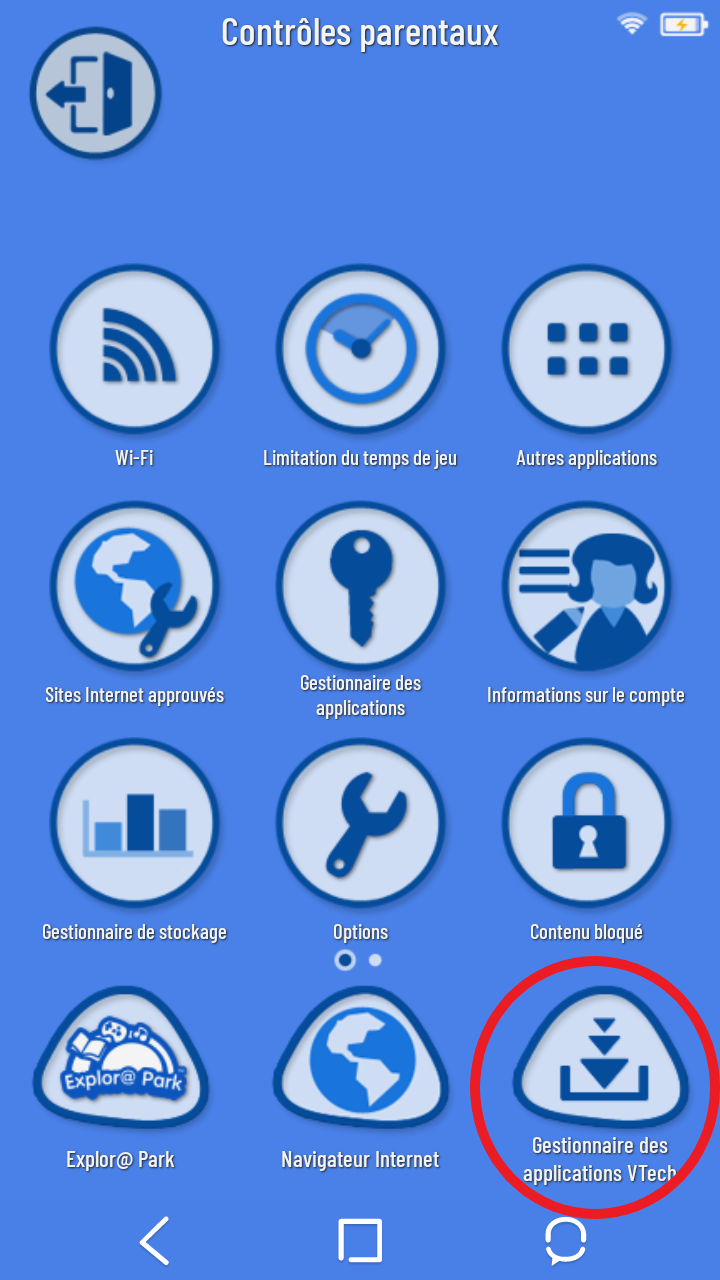
Task: Open Gestionnaire des applications VTech
Action: [x=600, y=1062]
